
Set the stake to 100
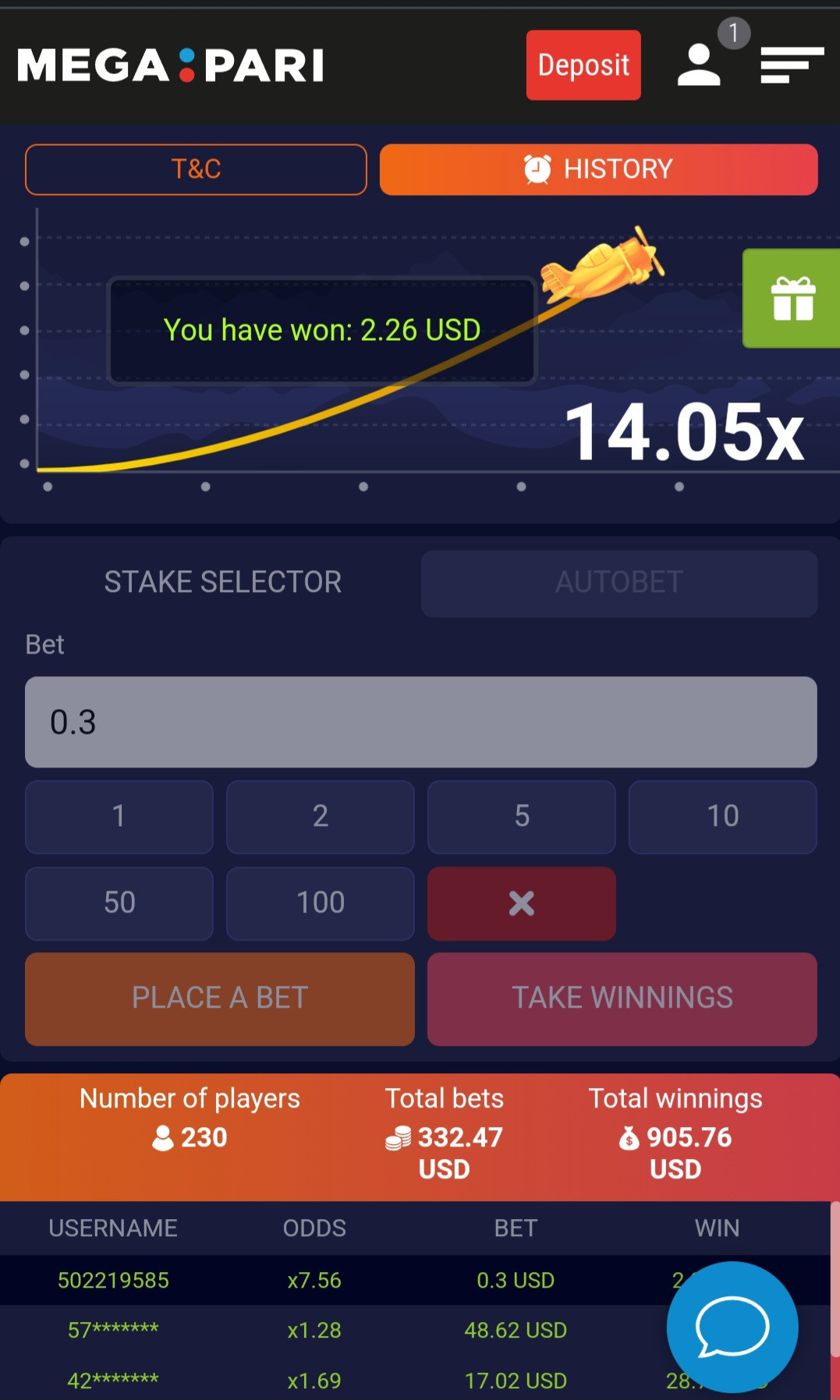tap(320, 903)
